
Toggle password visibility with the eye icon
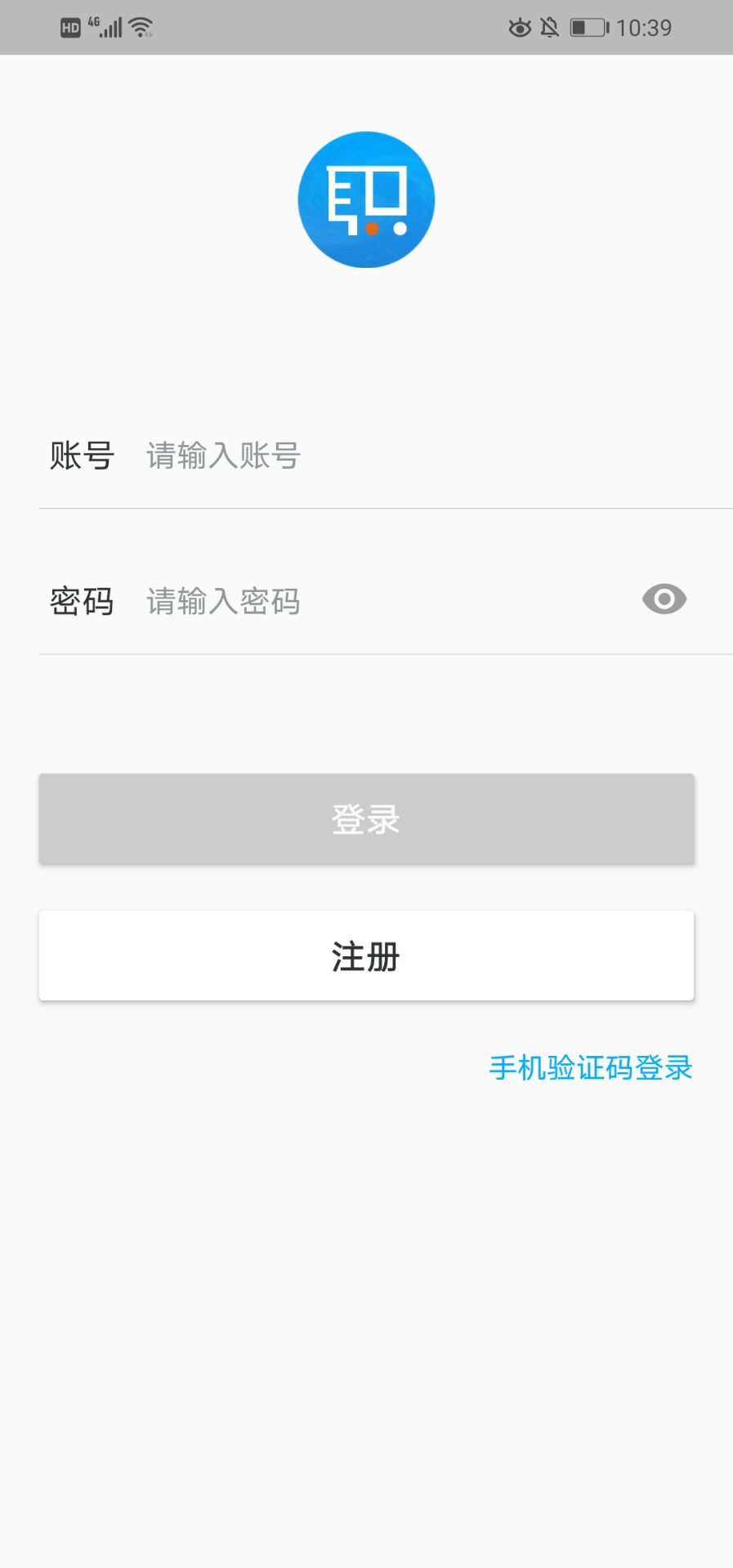(x=664, y=599)
